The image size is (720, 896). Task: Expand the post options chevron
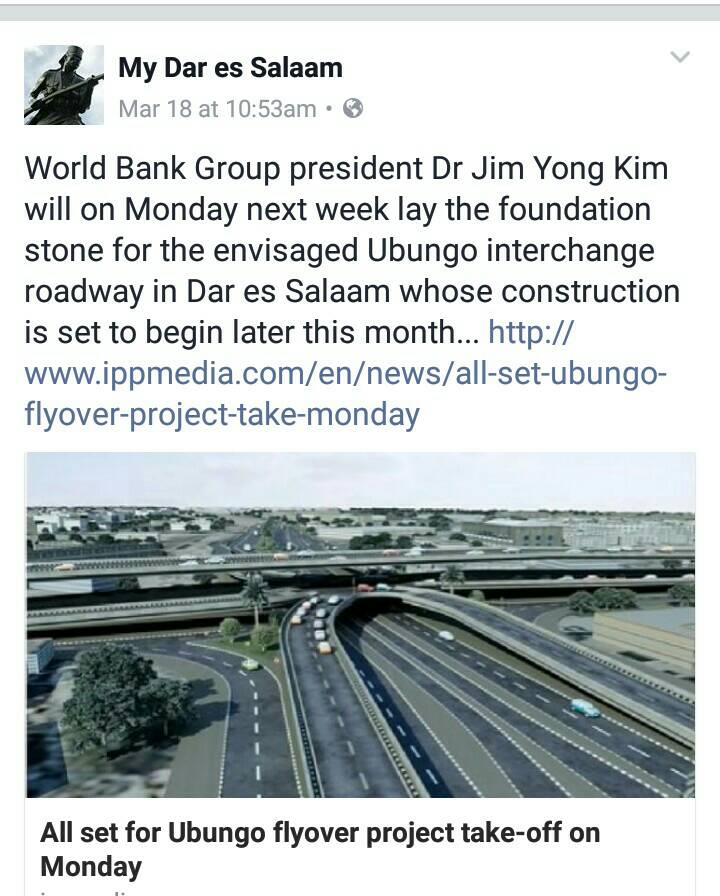[x=680, y=57]
